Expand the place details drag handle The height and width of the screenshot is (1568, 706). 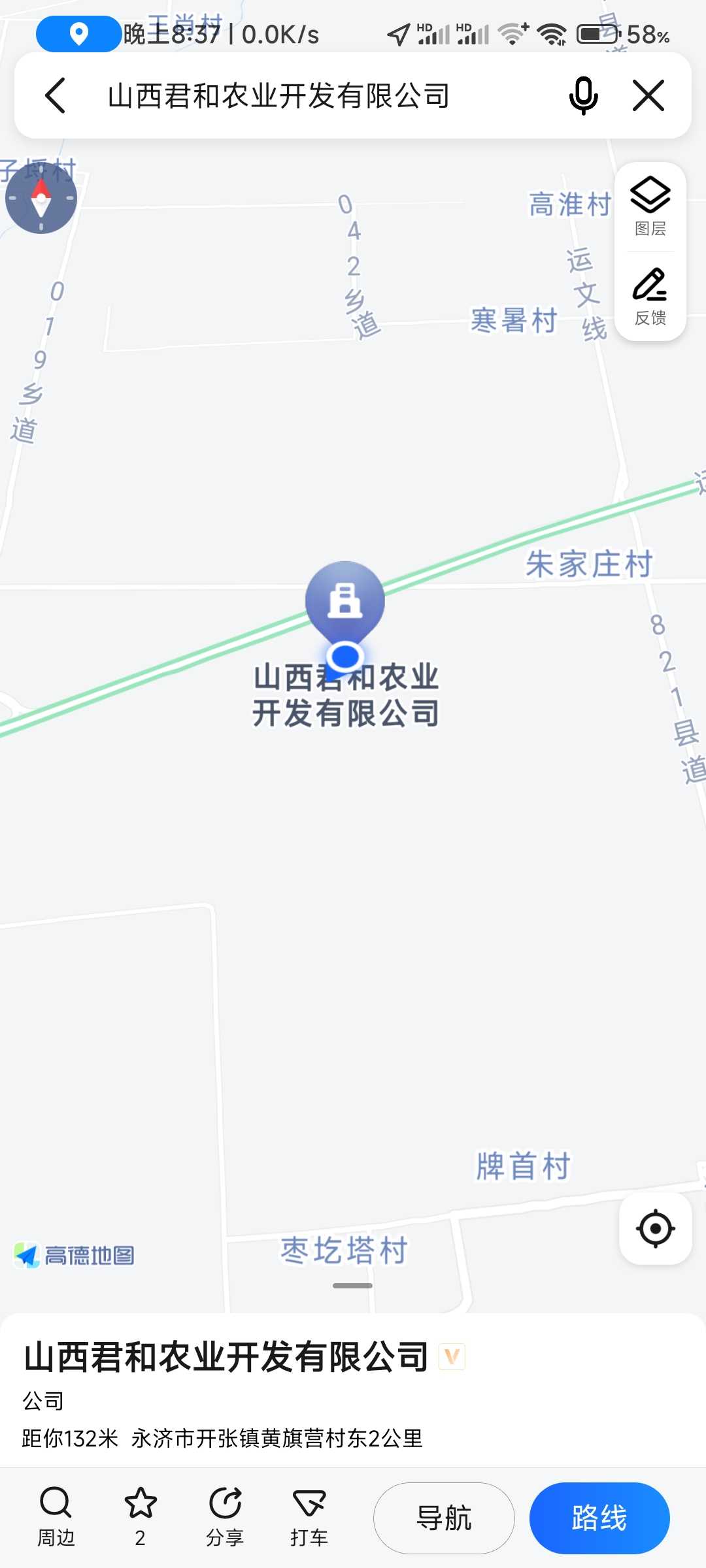coord(352,1286)
